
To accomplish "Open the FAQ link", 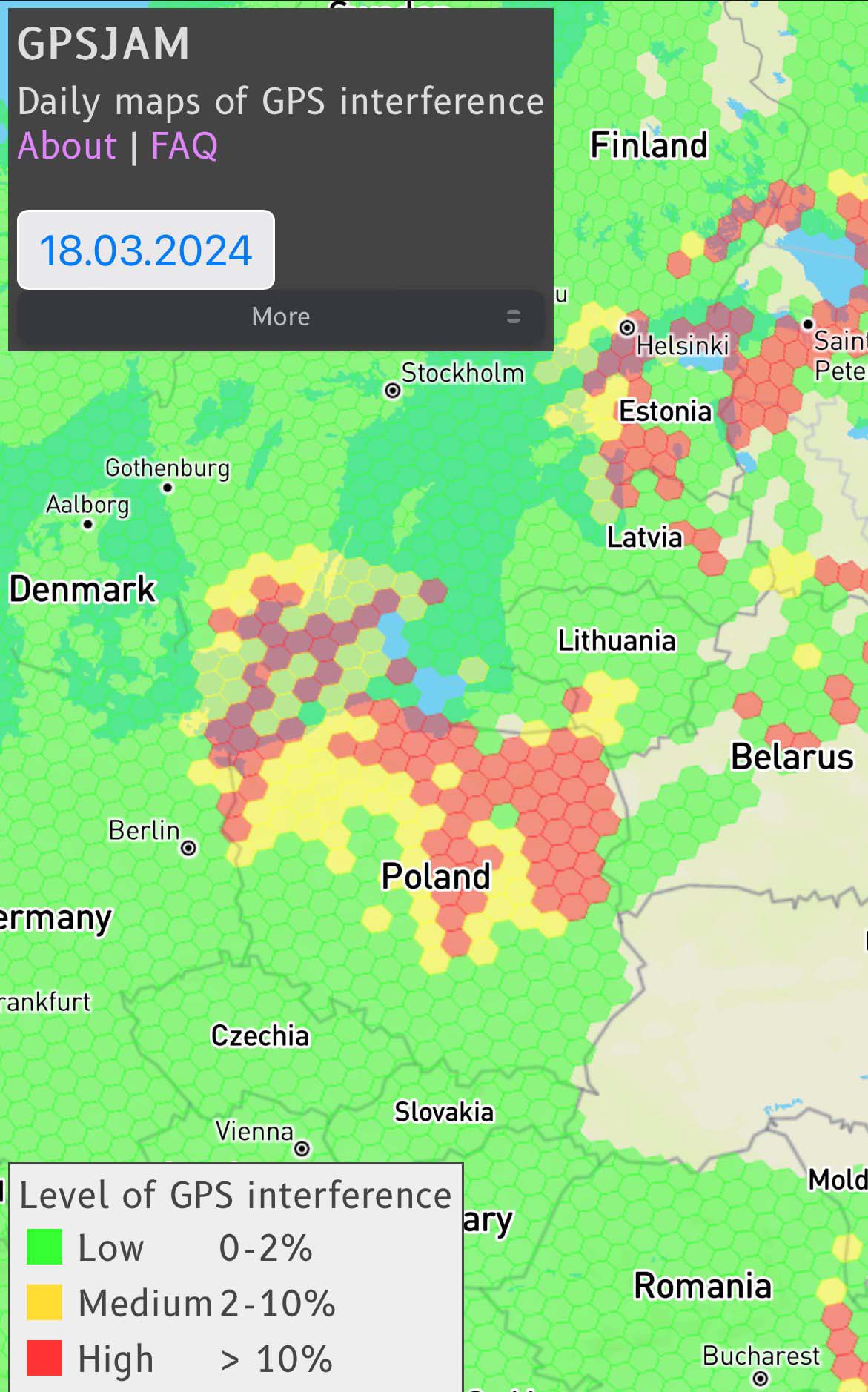I will [184, 146].
